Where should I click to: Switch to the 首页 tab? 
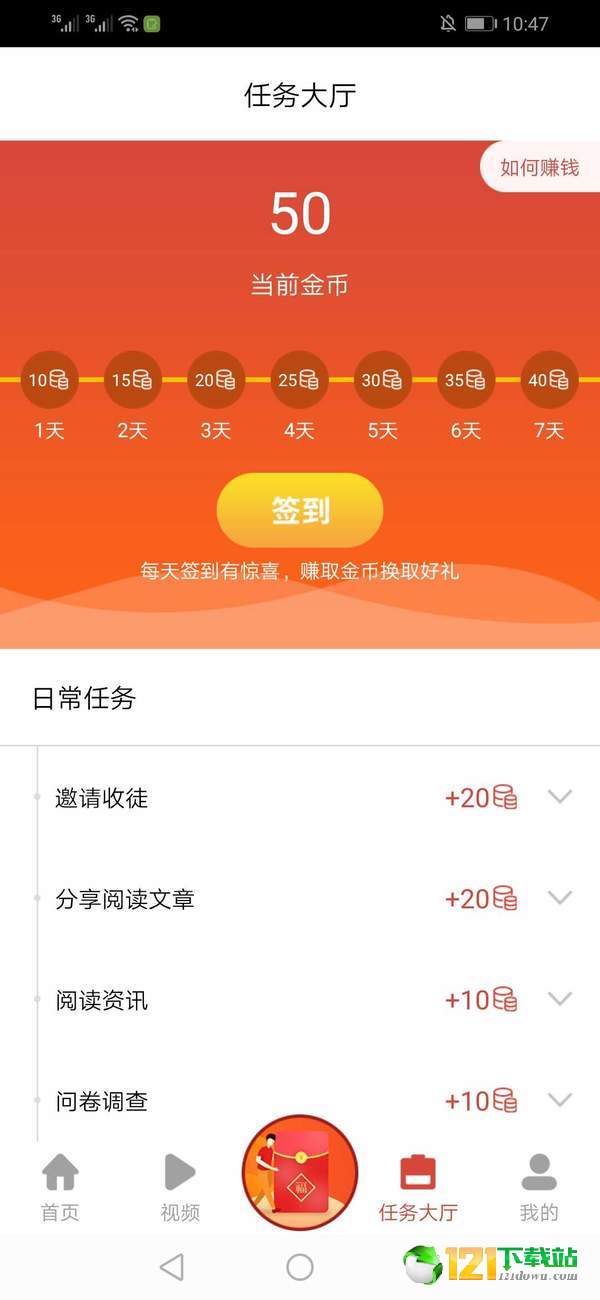[60, 1187]
